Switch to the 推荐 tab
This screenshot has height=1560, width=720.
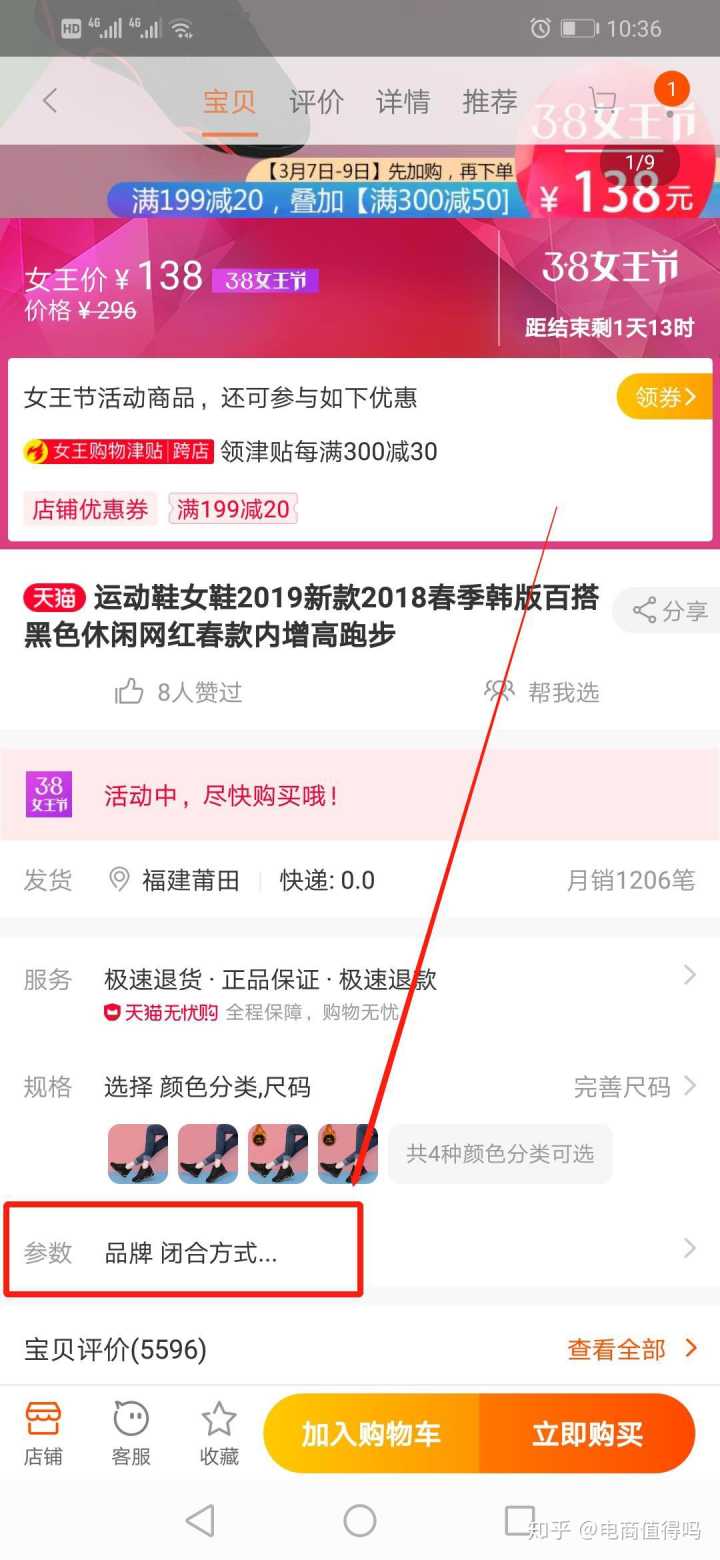point(490,101)
